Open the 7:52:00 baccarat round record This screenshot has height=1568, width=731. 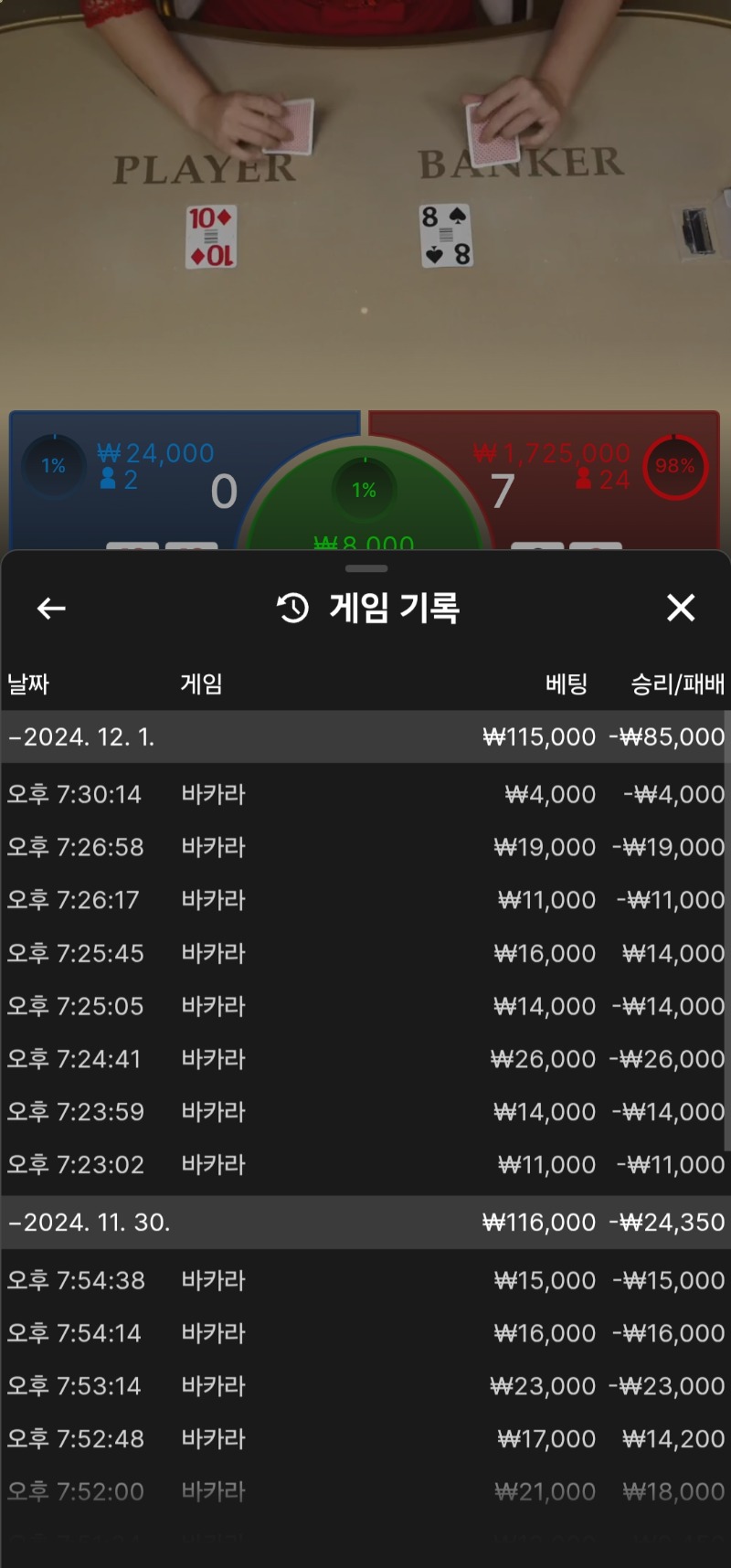365,1492
